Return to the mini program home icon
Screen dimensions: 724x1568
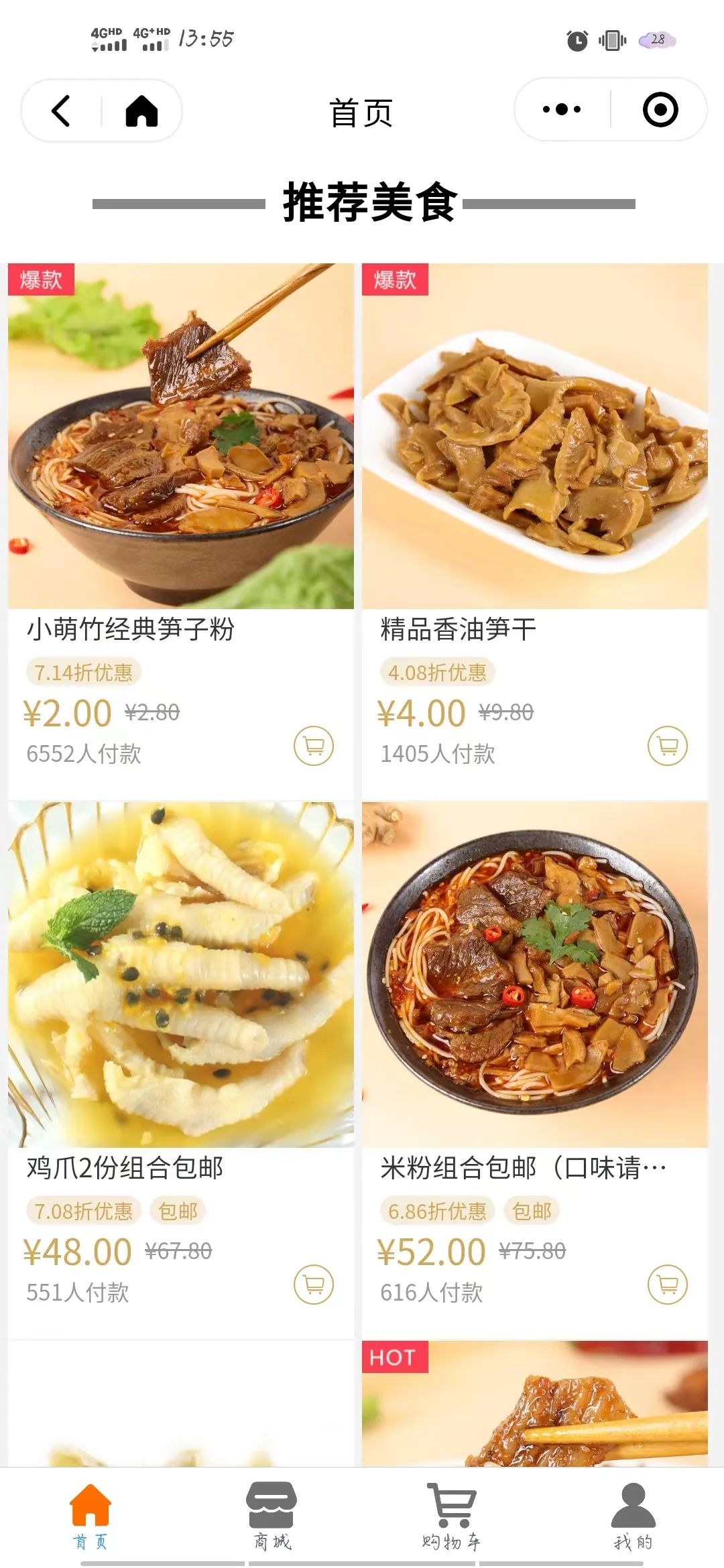(x=141, y=111)
